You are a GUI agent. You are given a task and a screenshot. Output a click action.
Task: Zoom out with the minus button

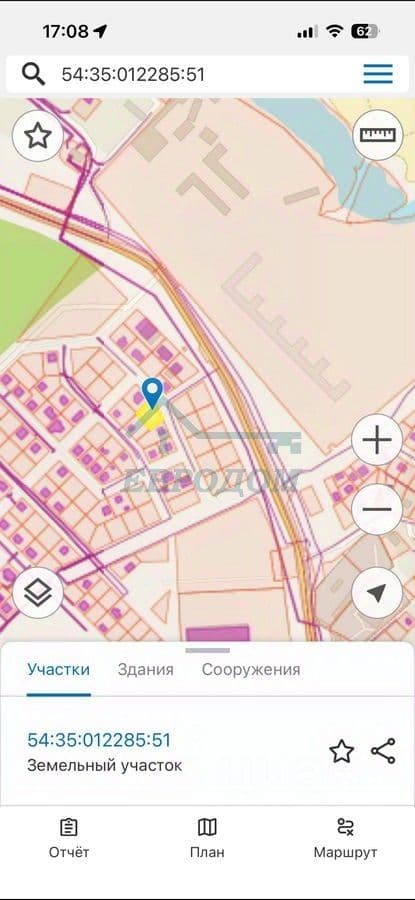pyautogui.click(x=377, y=509)
